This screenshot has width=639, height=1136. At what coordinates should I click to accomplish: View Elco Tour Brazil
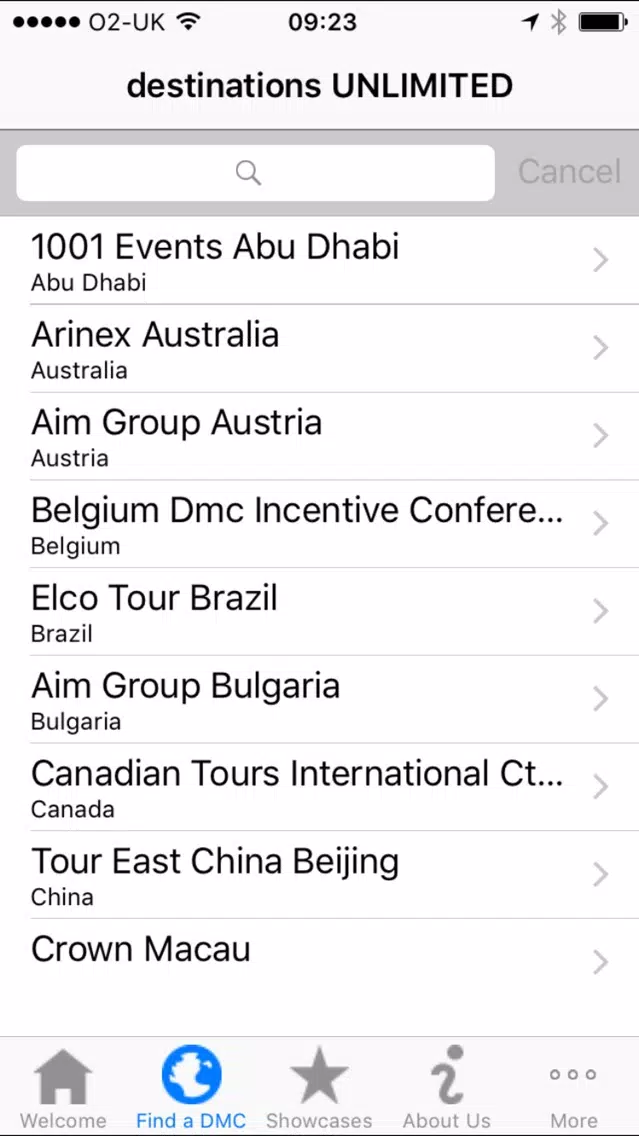coord(320,611)
